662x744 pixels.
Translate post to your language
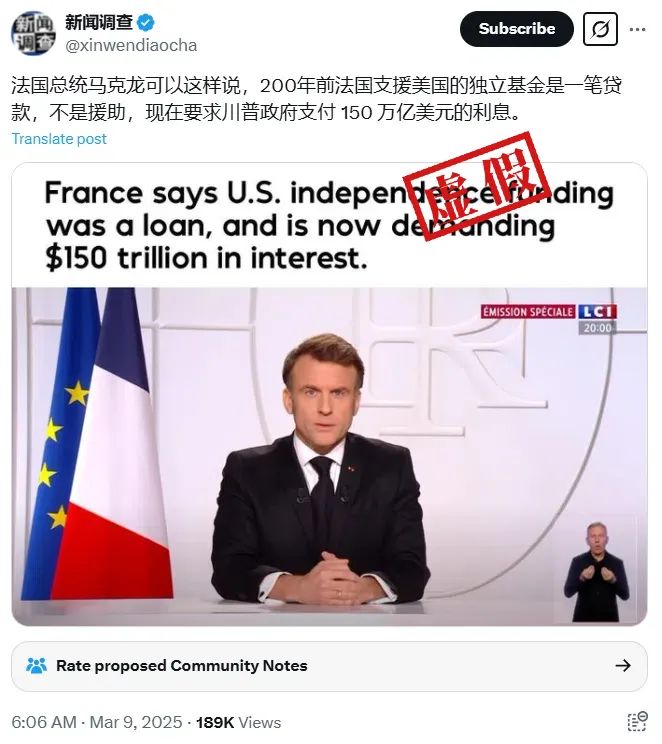(59, 139)
